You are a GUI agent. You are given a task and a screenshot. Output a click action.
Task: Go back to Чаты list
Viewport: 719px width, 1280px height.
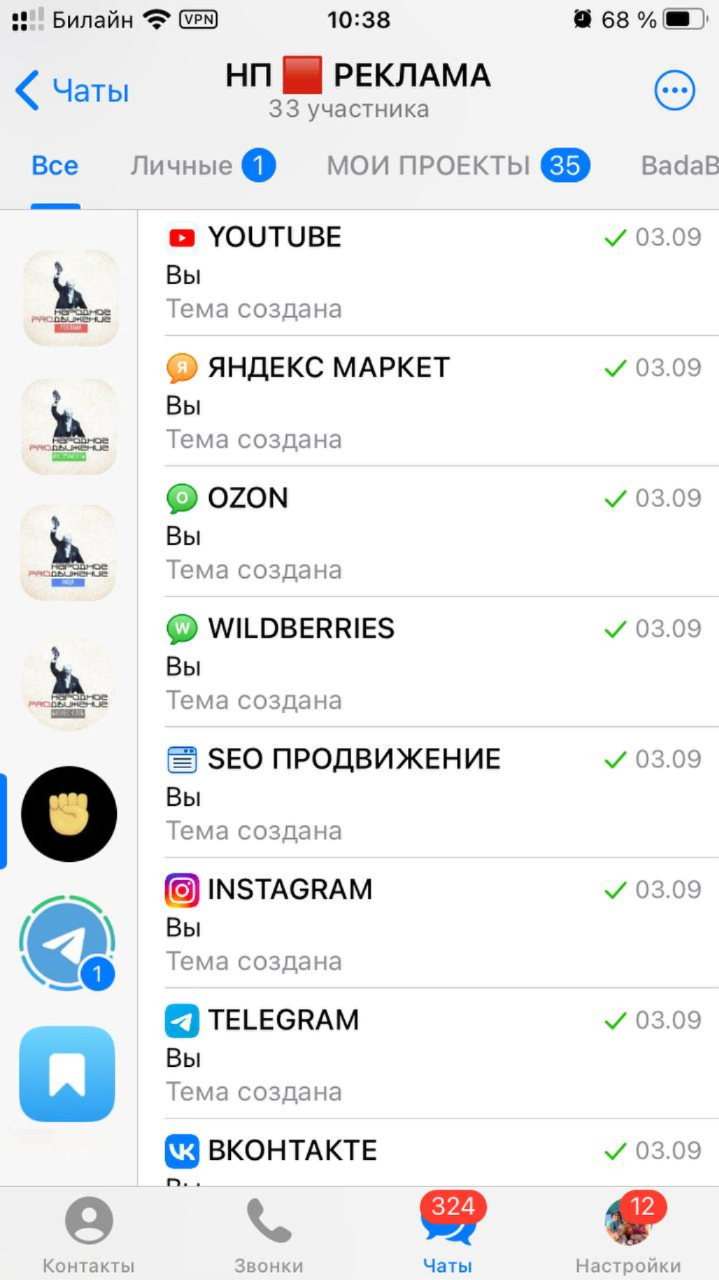coord(72,91)
